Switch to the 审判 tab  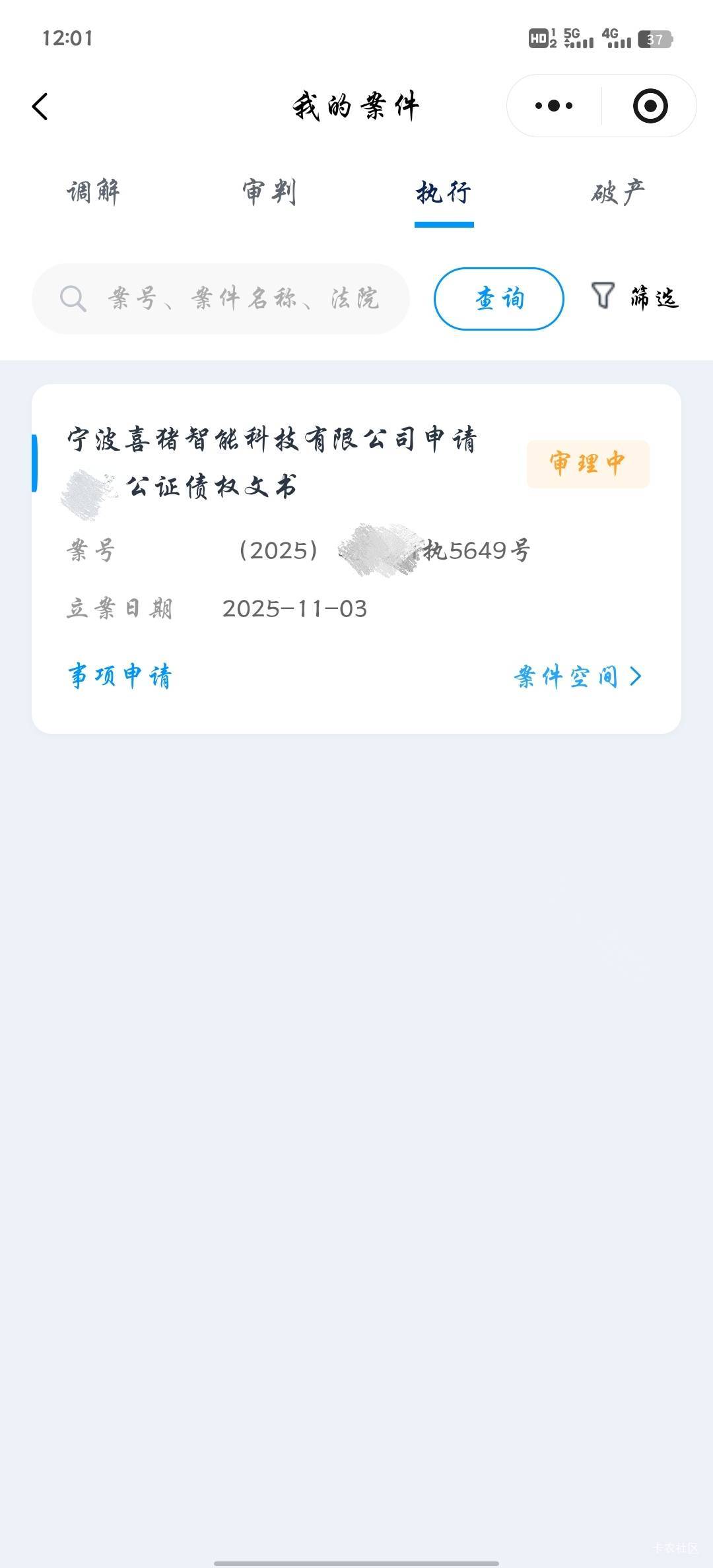coord(269,193)
